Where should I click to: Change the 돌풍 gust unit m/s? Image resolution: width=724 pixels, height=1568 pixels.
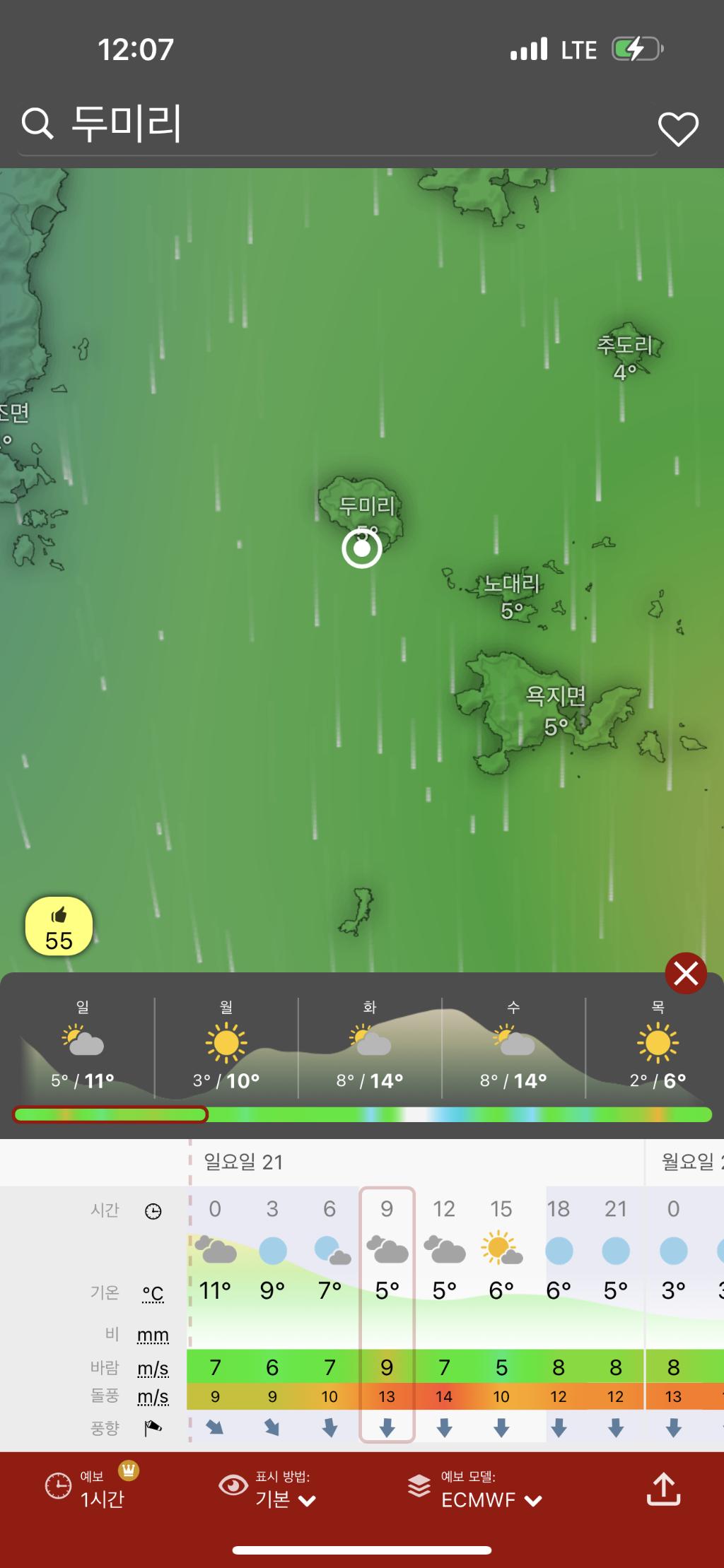pyautogui.click(x=153, y=1396)
